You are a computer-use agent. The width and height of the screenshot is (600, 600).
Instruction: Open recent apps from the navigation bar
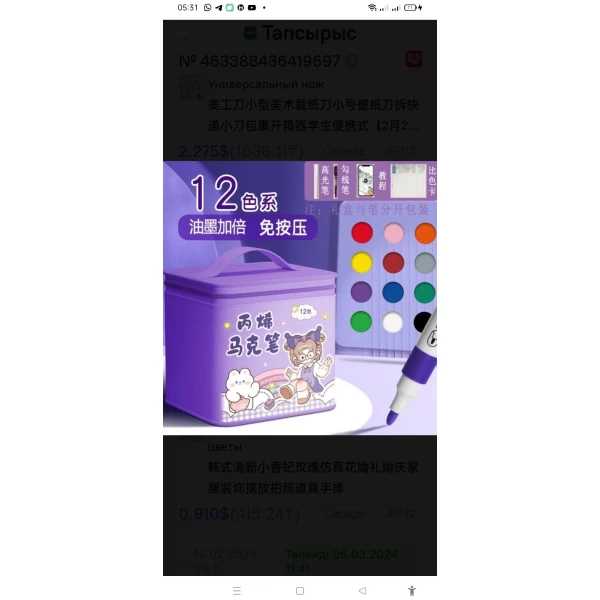[237, 591]
